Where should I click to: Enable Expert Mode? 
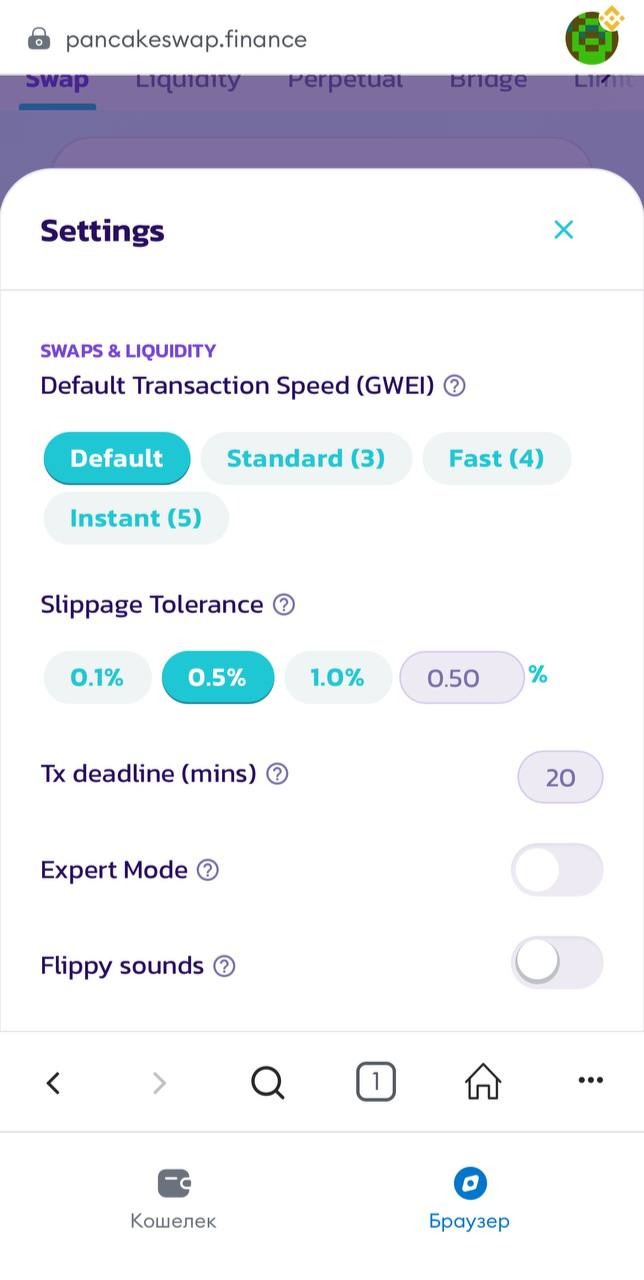coord(556,870)
